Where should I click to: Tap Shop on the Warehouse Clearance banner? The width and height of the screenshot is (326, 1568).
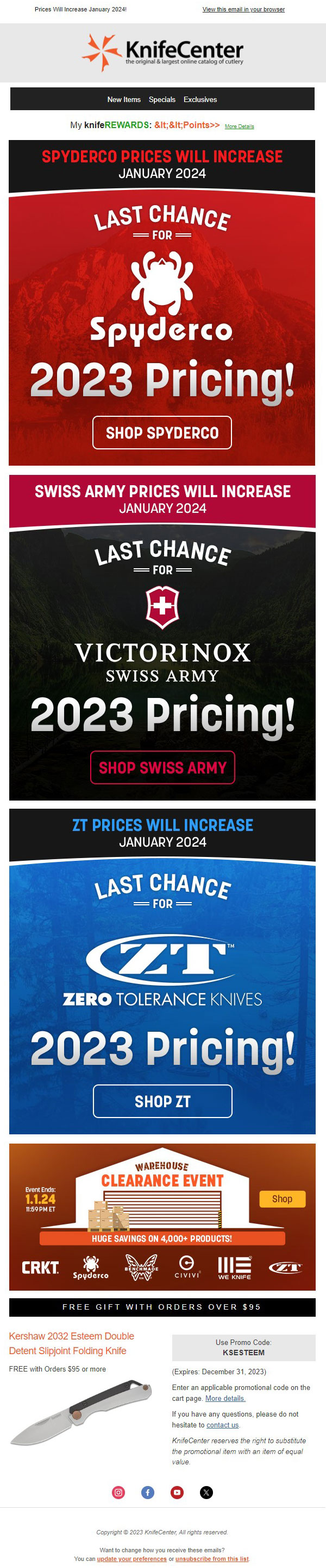click(x=281, y=1198)
